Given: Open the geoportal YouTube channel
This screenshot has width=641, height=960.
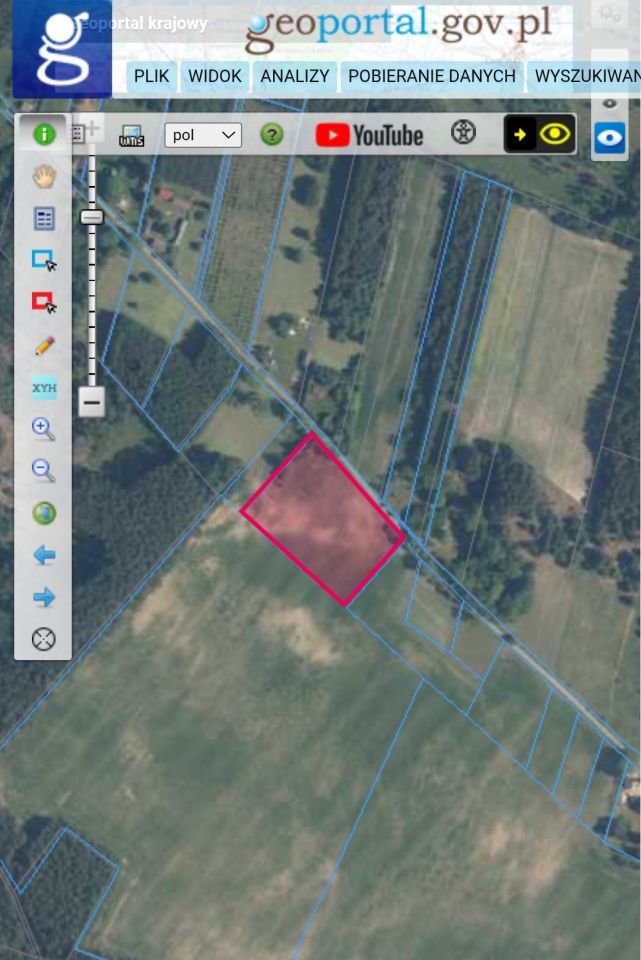Looking at the screenshot, I should pos(369,134).
